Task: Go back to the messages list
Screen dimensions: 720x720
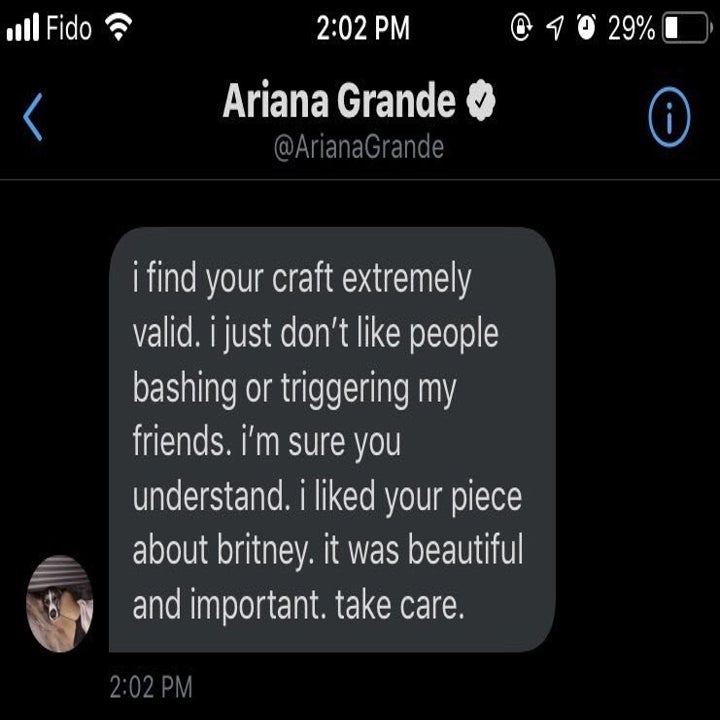Action: [x=33, y=119]
